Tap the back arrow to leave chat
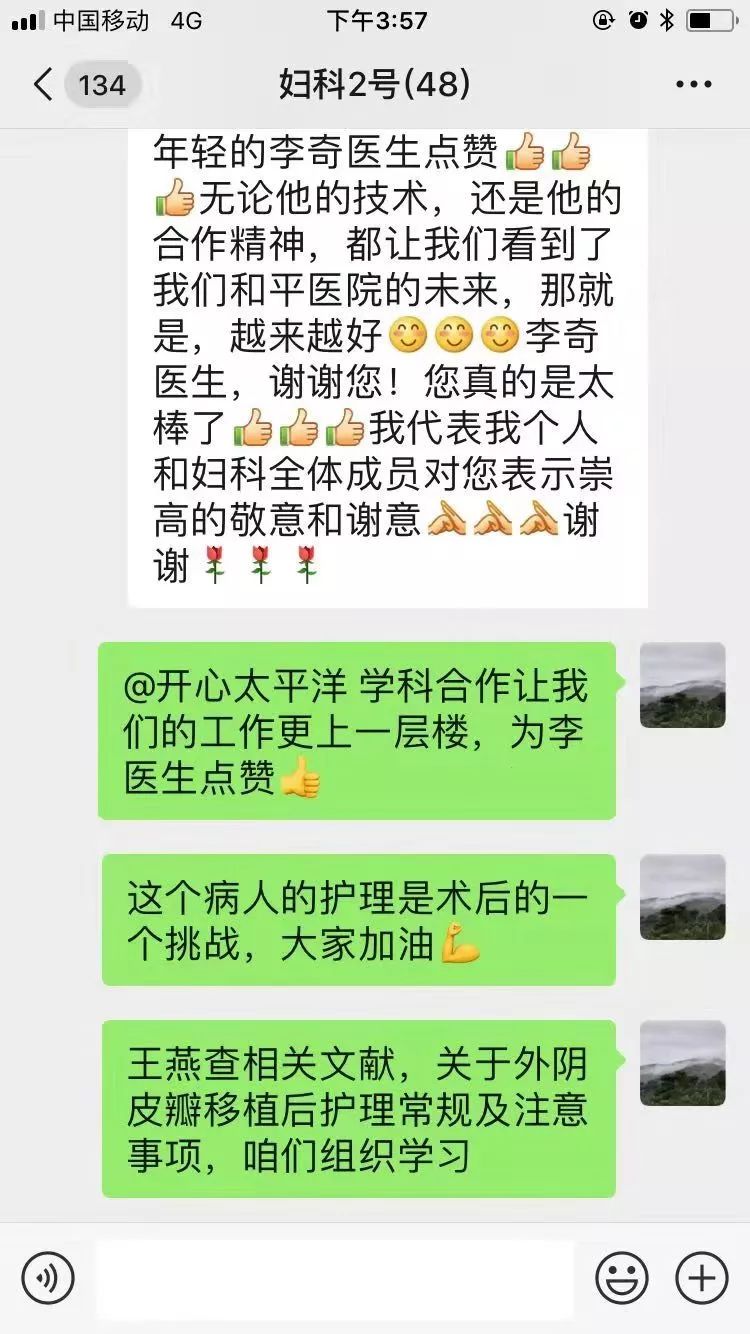Viewport: 750px width, 1334px height. [x=40, y=85]
